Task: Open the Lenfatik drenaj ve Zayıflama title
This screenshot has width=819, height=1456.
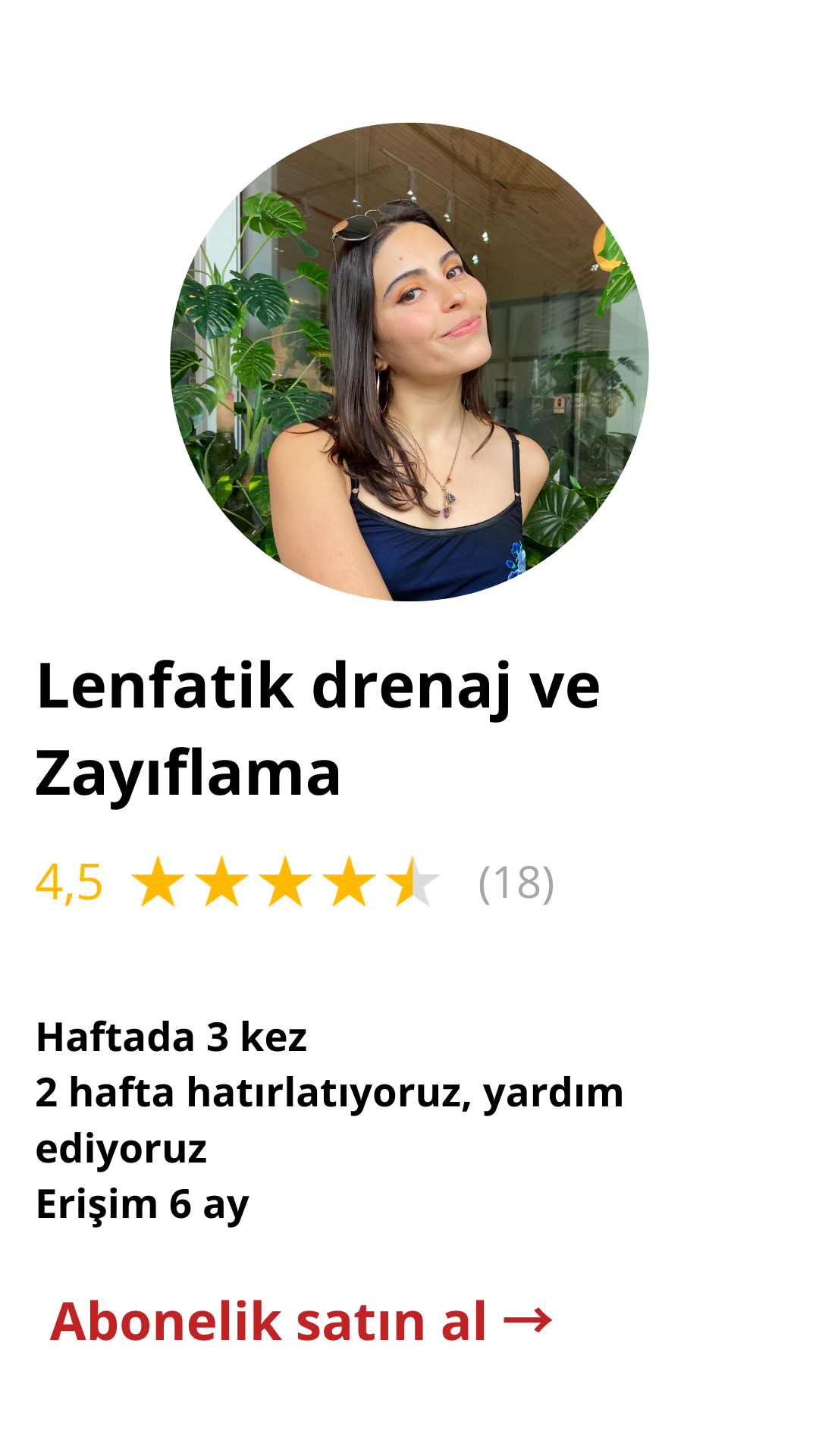Action: [x=318, y=690]
